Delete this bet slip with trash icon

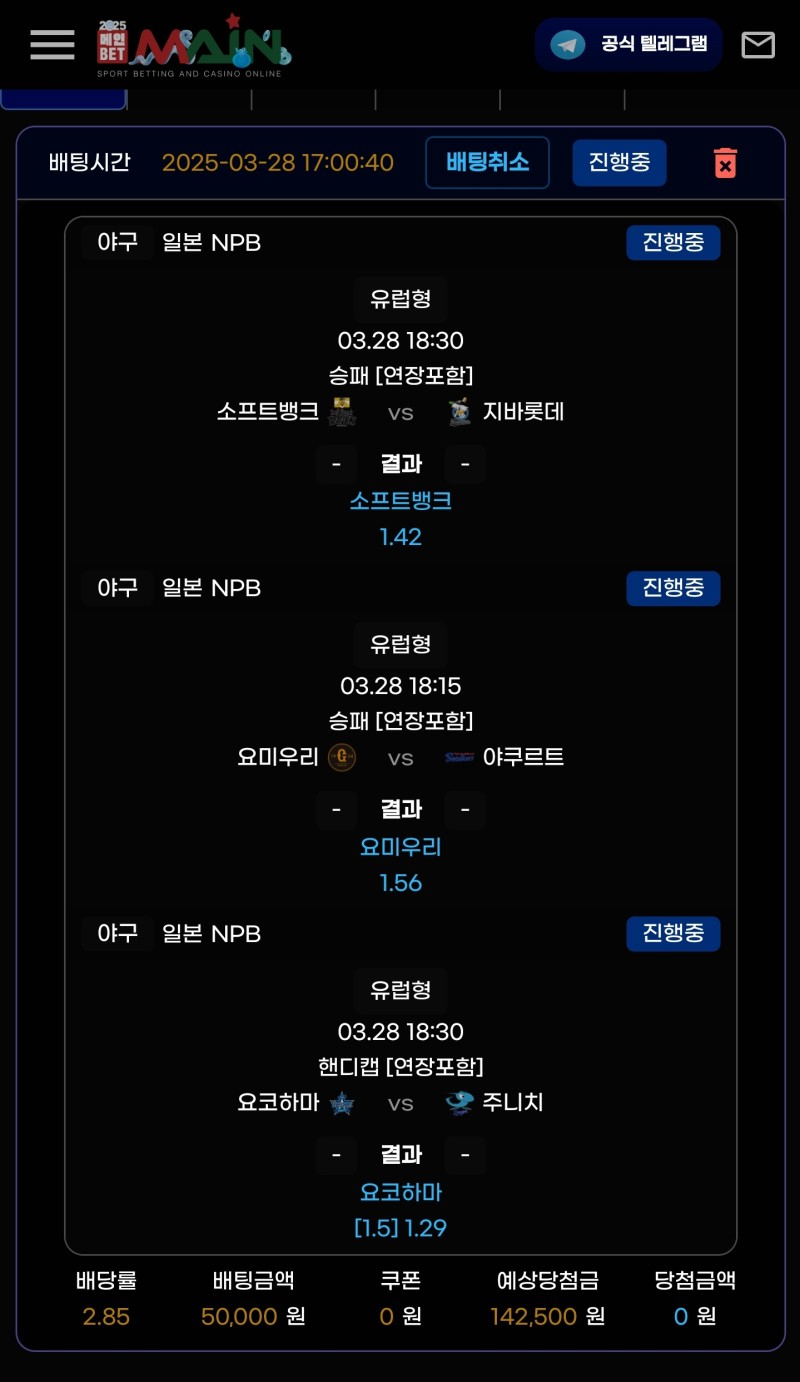click(x=725, y=163)
